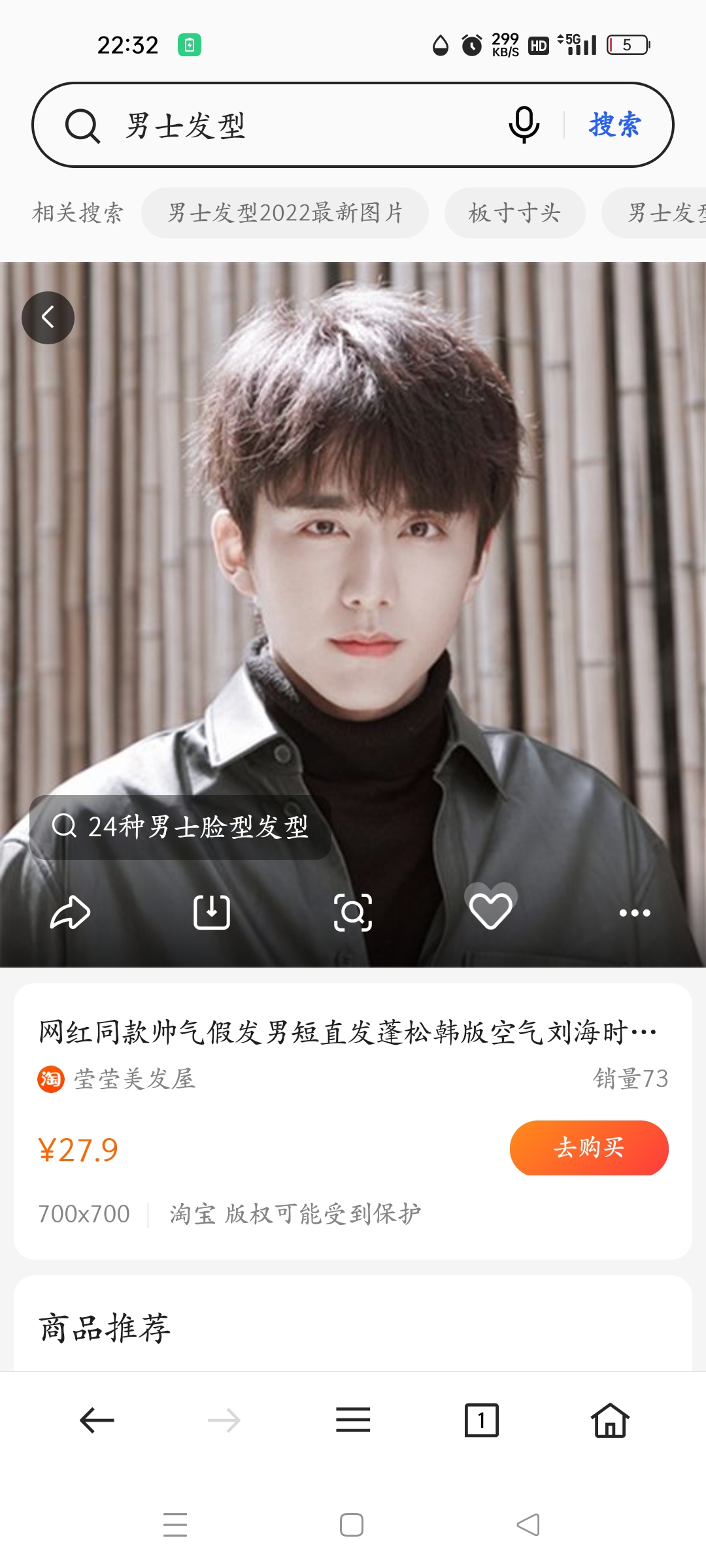Tap the blue 搜索 button
This screenshot has height=1568, width=706.
pyautogui.click(x=614, y=124)
